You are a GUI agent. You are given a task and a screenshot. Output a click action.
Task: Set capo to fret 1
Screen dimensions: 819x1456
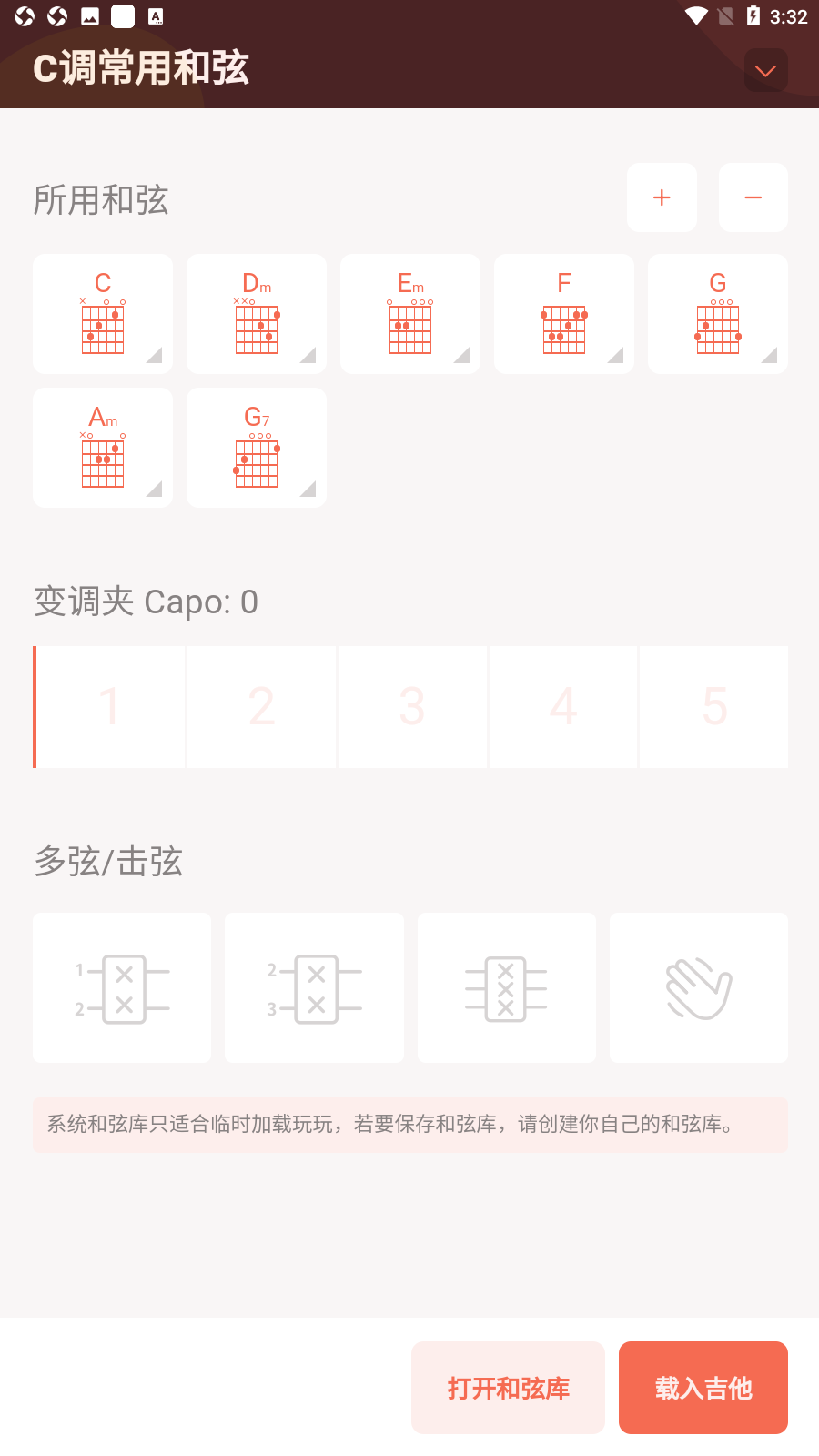tap(110, 707)
